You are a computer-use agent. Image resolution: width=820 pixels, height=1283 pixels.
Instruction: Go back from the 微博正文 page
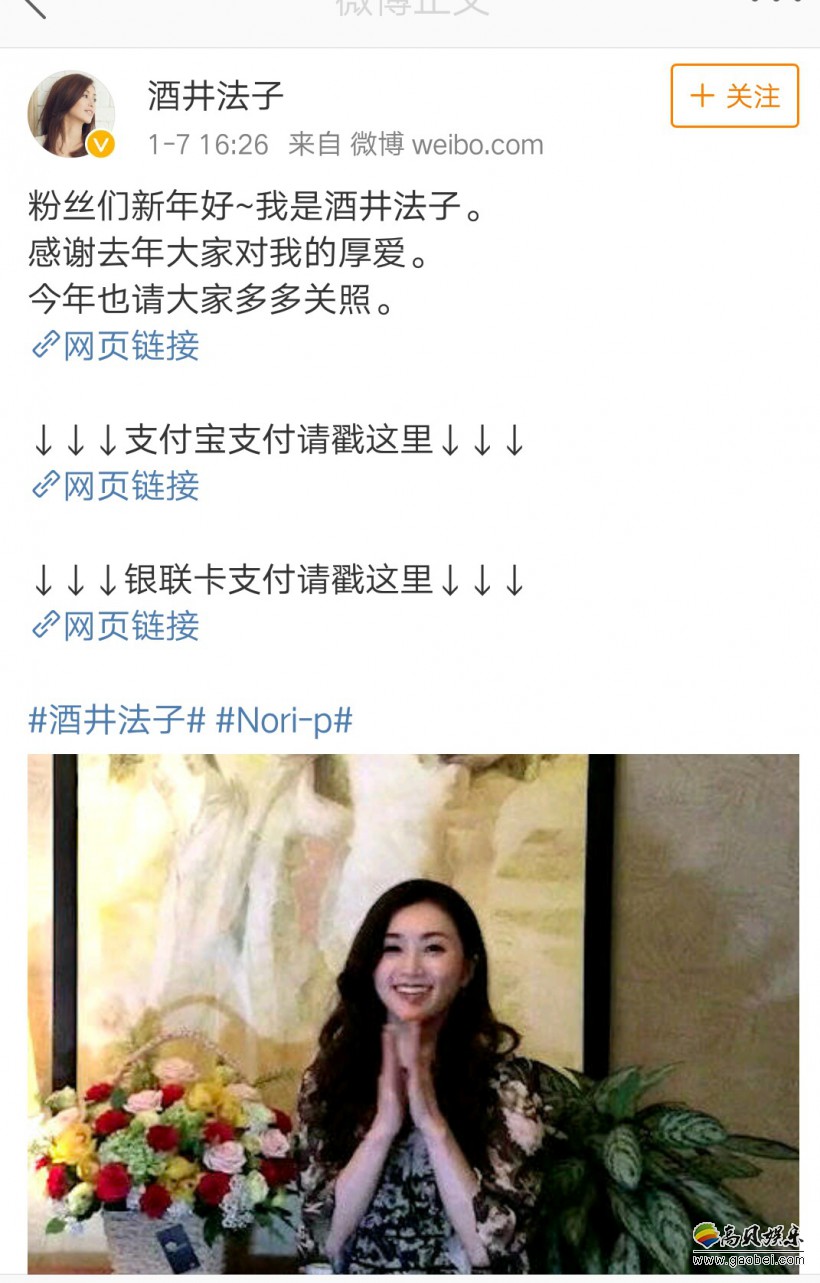pyautogui.click(x=35, y=8)
